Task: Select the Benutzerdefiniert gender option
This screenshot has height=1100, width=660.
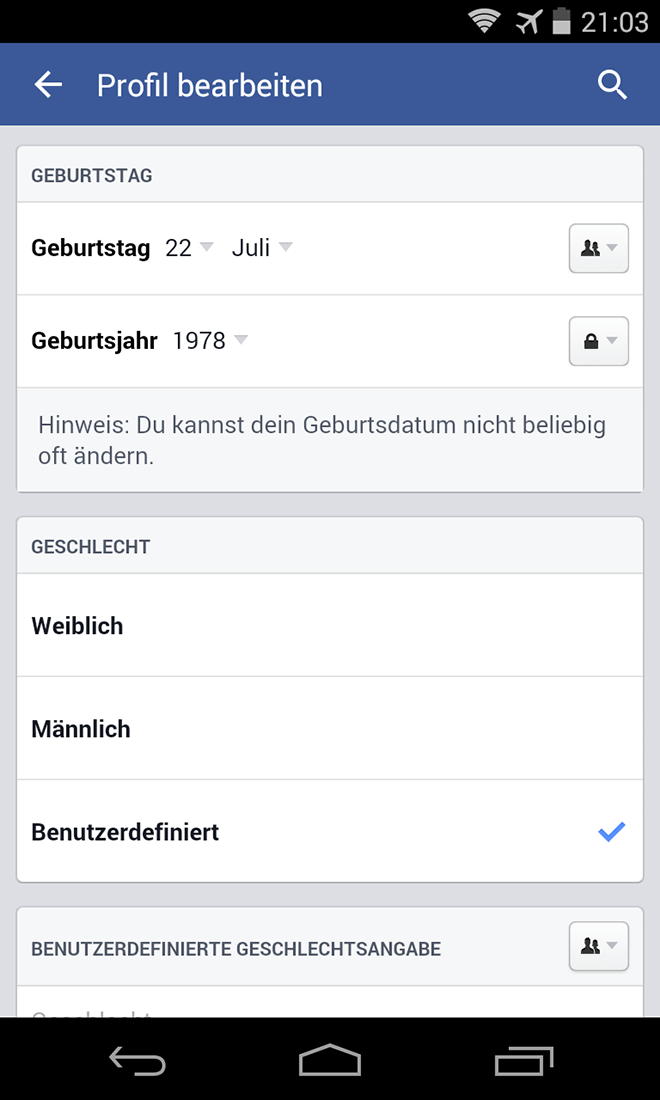Action: pyautogui.click(x=329, y=832)
